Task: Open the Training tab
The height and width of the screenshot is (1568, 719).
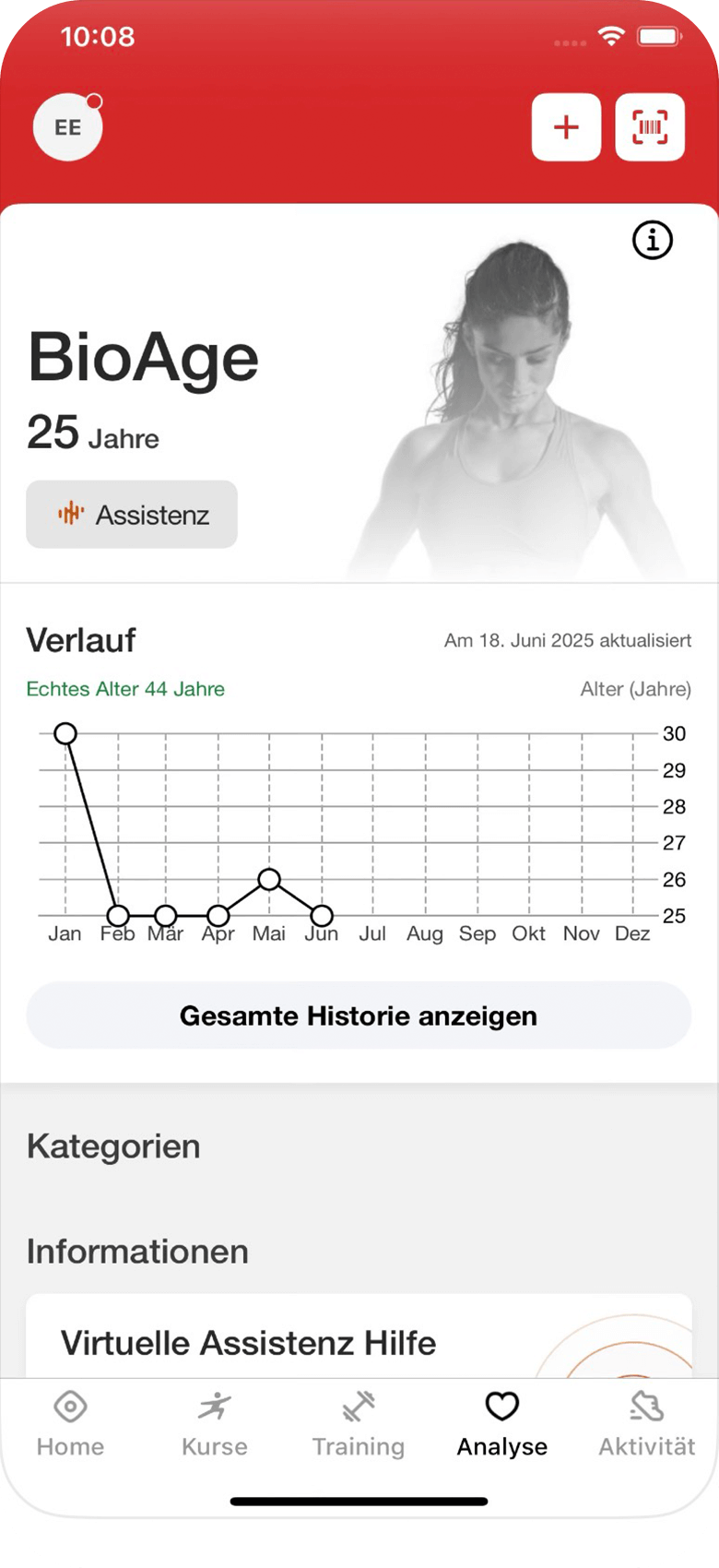Action: 358,1425
